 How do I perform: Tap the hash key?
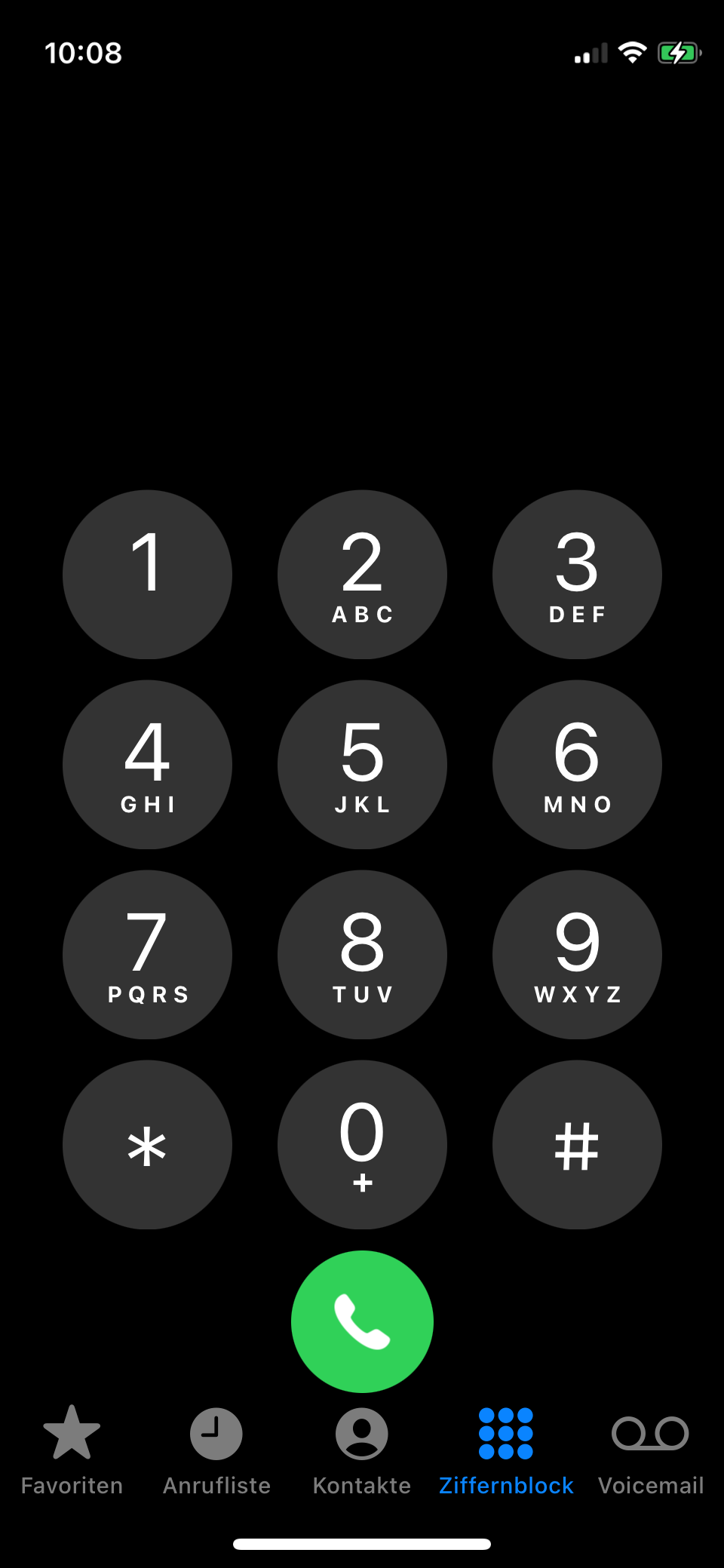577,1145
